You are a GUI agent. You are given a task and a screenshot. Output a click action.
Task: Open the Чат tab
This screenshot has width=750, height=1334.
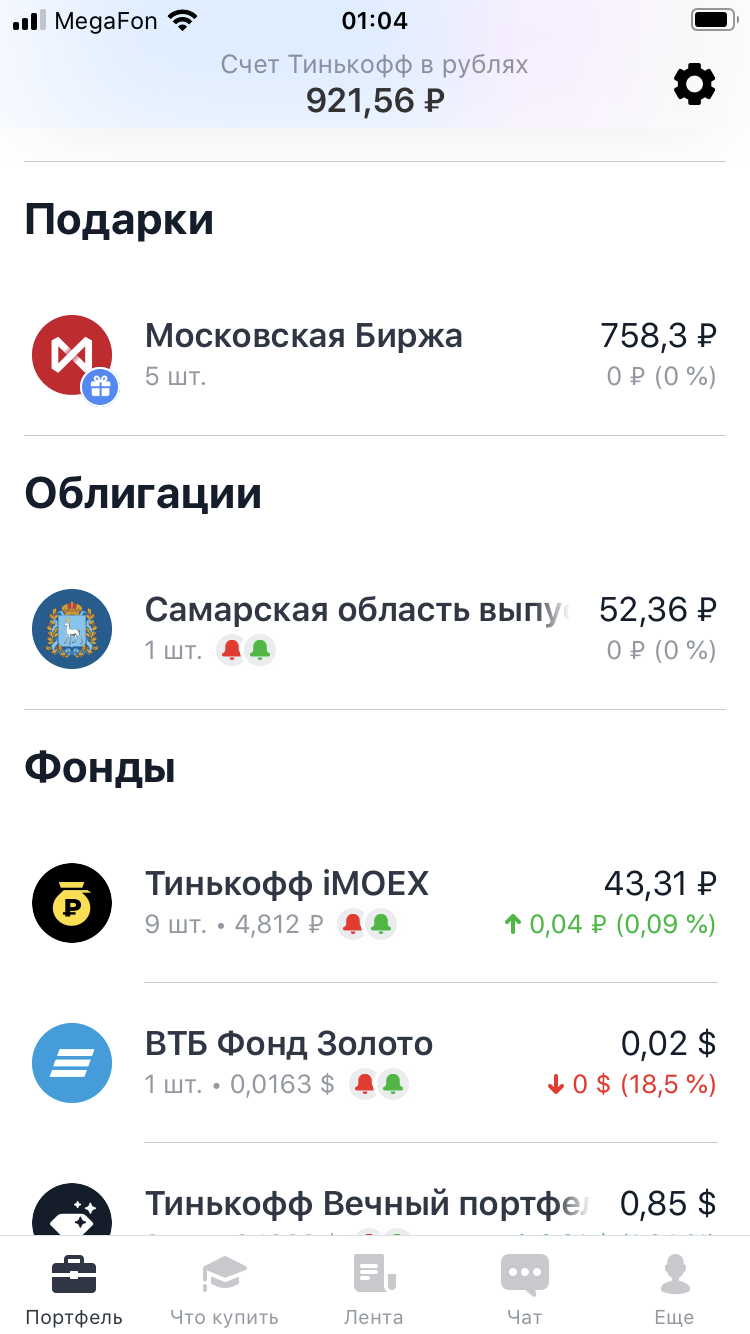[524, 1288]
